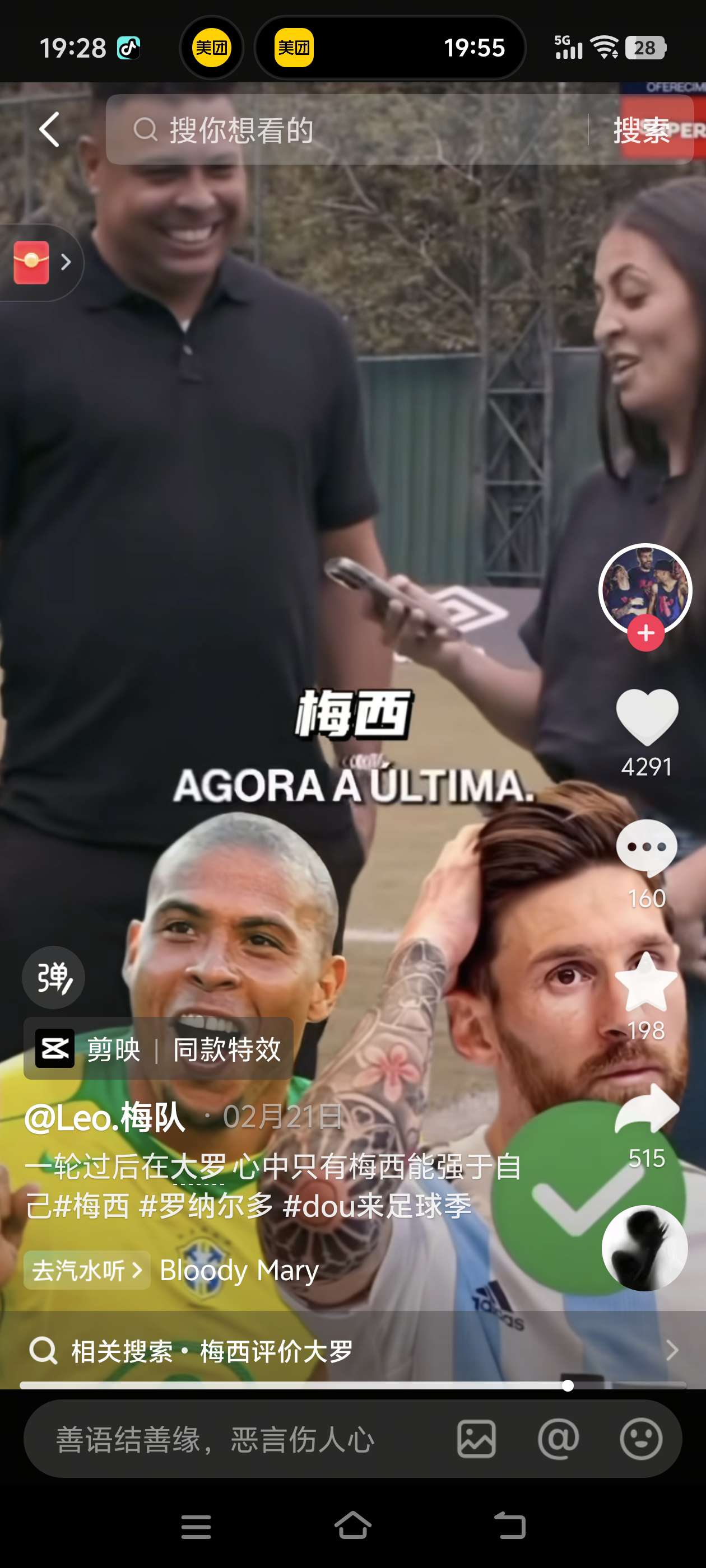Tap the 搜索 button

click(641, 130)
